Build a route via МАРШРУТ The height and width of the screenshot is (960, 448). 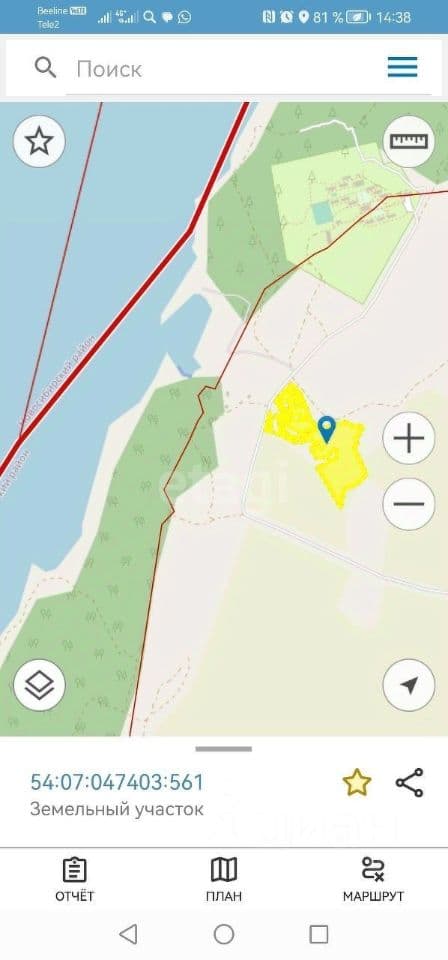coord(373,880)
